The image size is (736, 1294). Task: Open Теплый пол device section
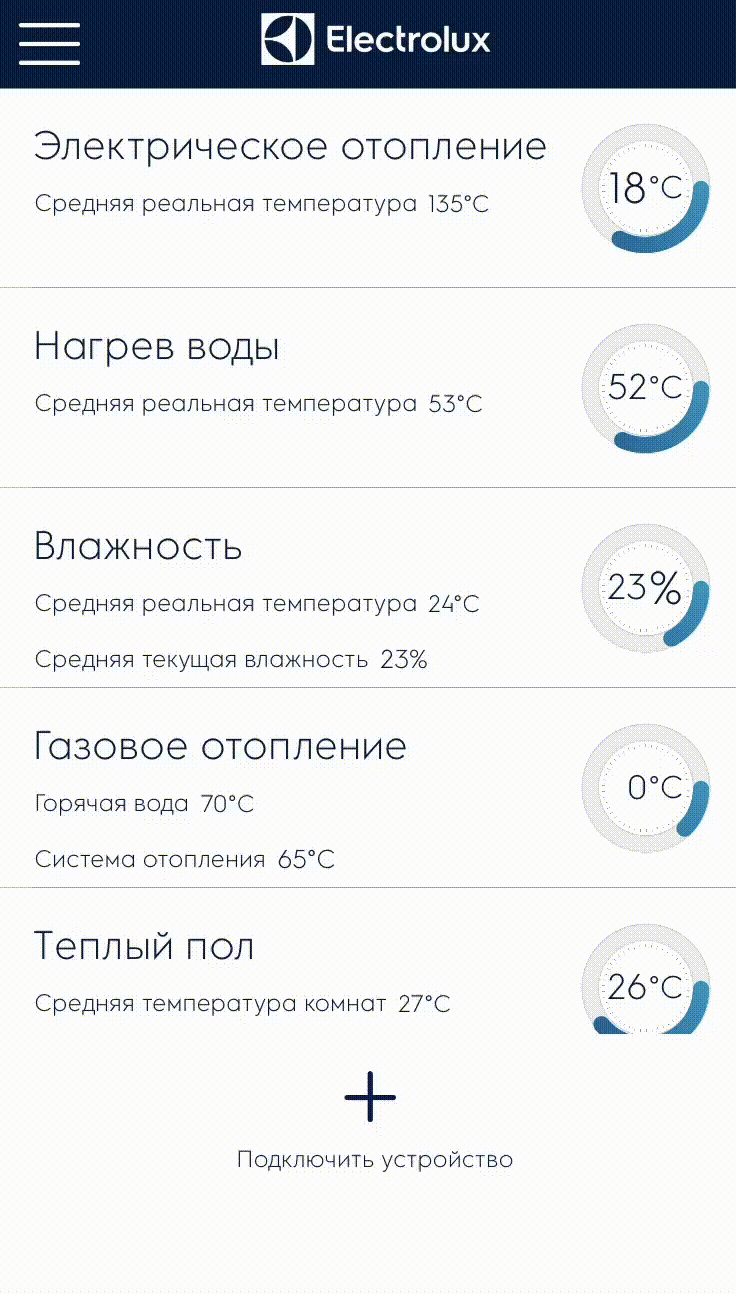coord(144,946)
